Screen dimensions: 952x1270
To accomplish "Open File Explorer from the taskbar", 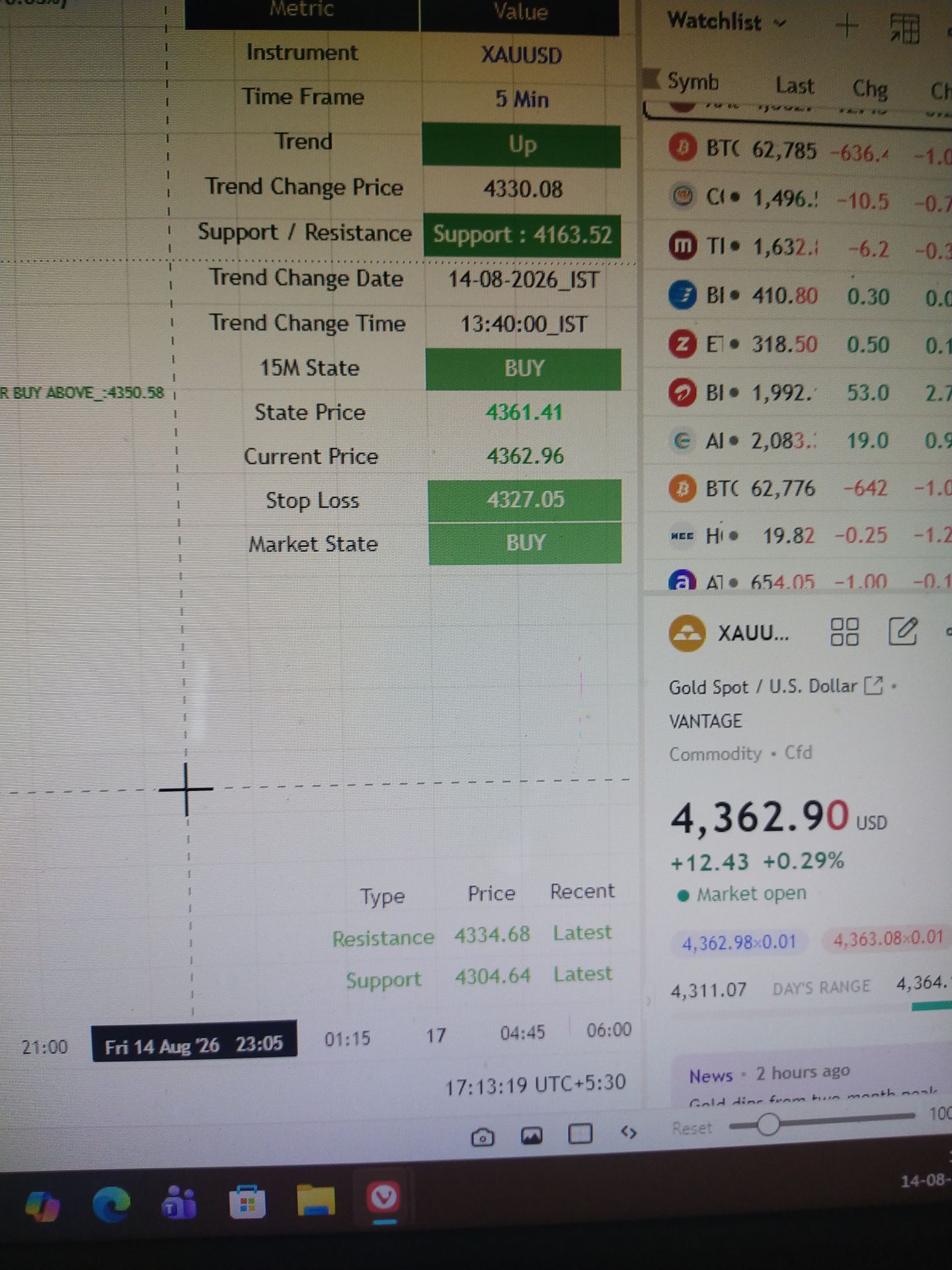I will pos(316,1201).
